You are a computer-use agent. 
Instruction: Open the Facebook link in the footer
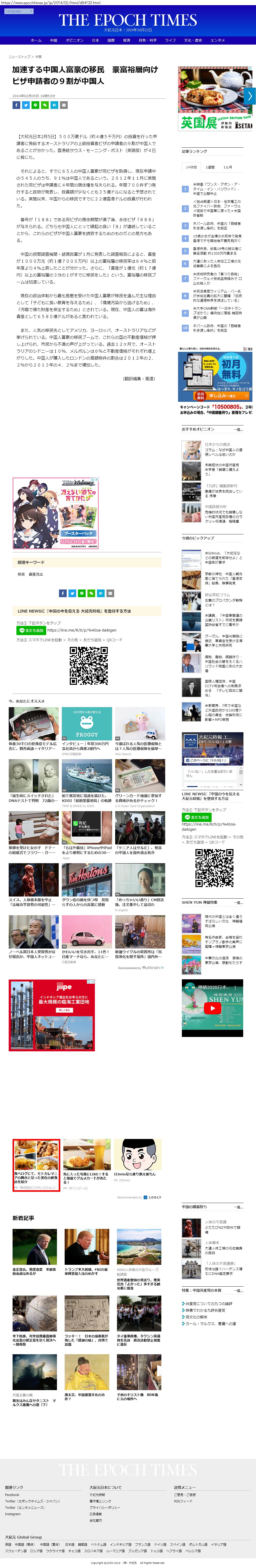click(x=12, y=1495)
